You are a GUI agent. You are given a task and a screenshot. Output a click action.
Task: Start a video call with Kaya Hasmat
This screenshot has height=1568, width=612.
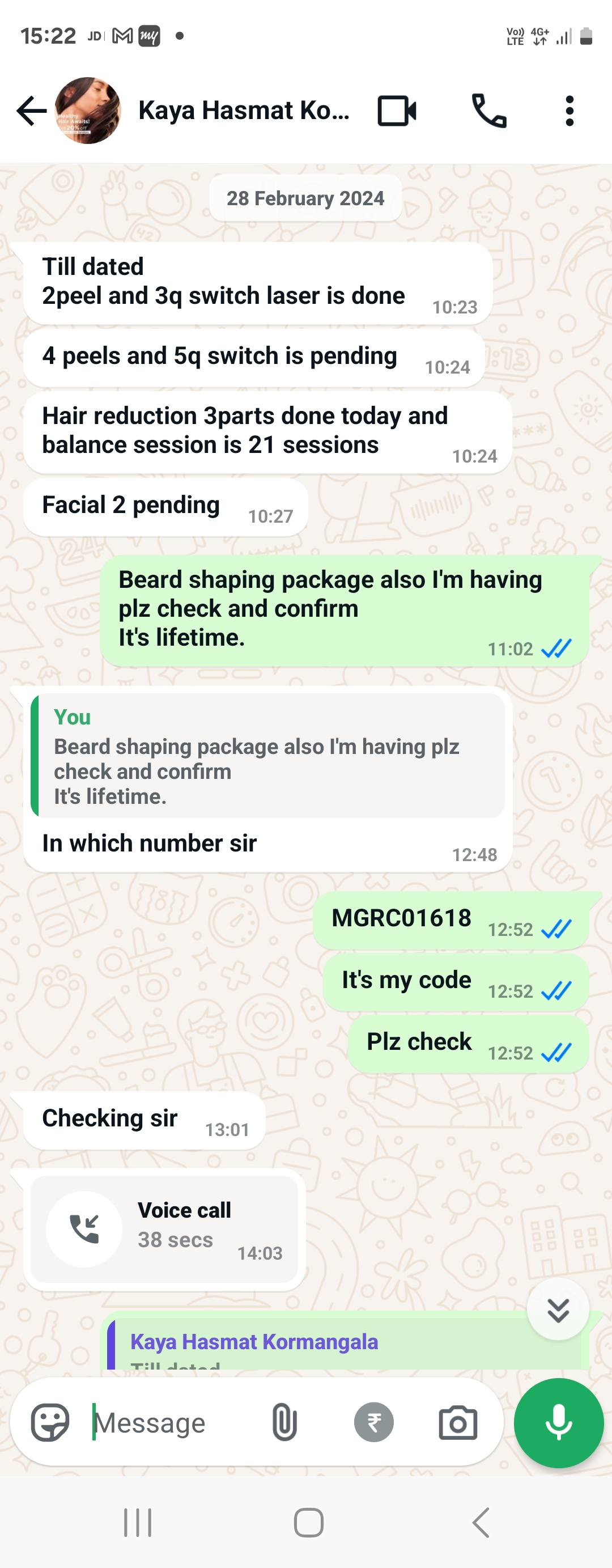tap(397, 111)
